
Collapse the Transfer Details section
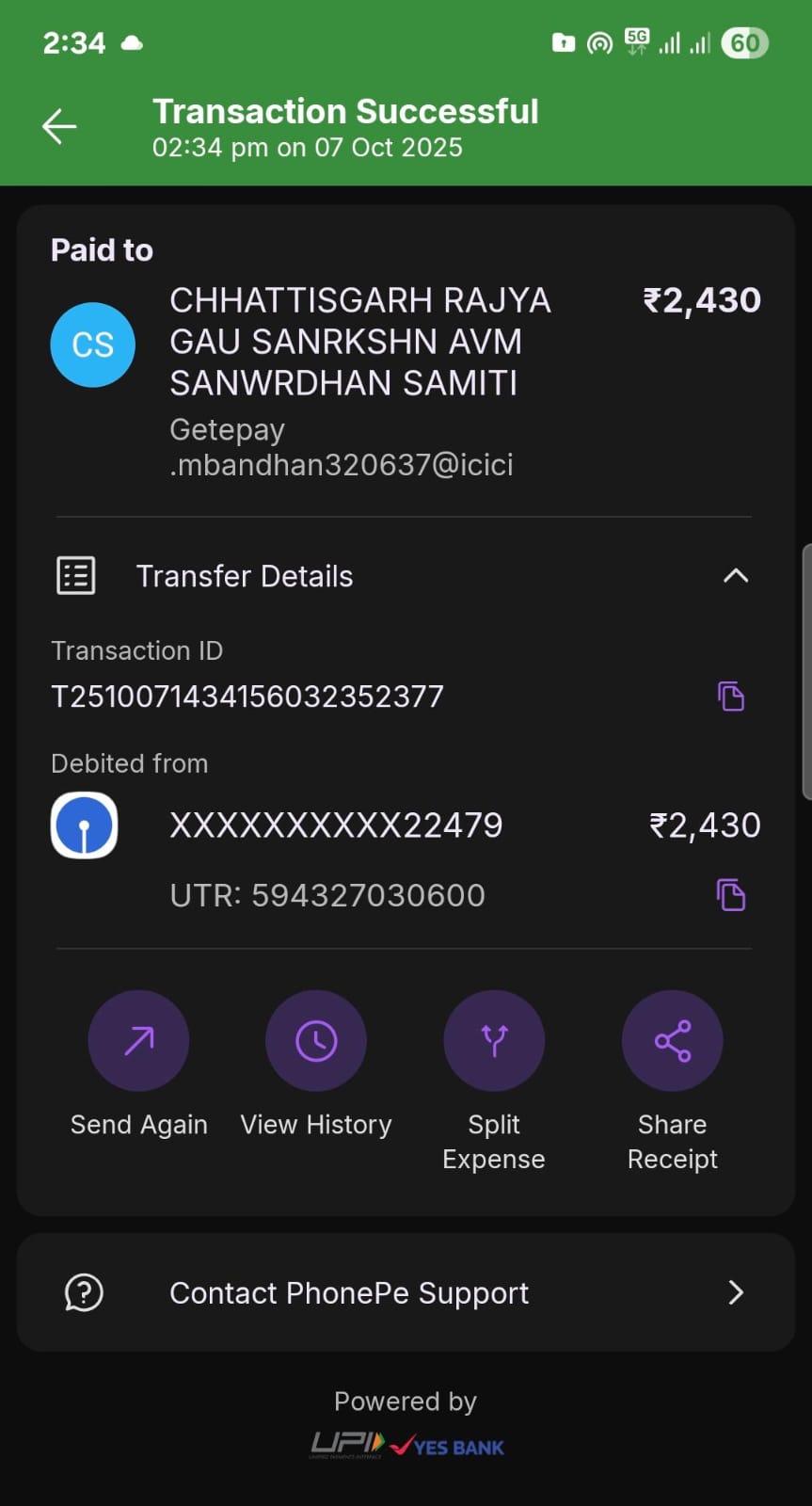[x=735, y=575]
